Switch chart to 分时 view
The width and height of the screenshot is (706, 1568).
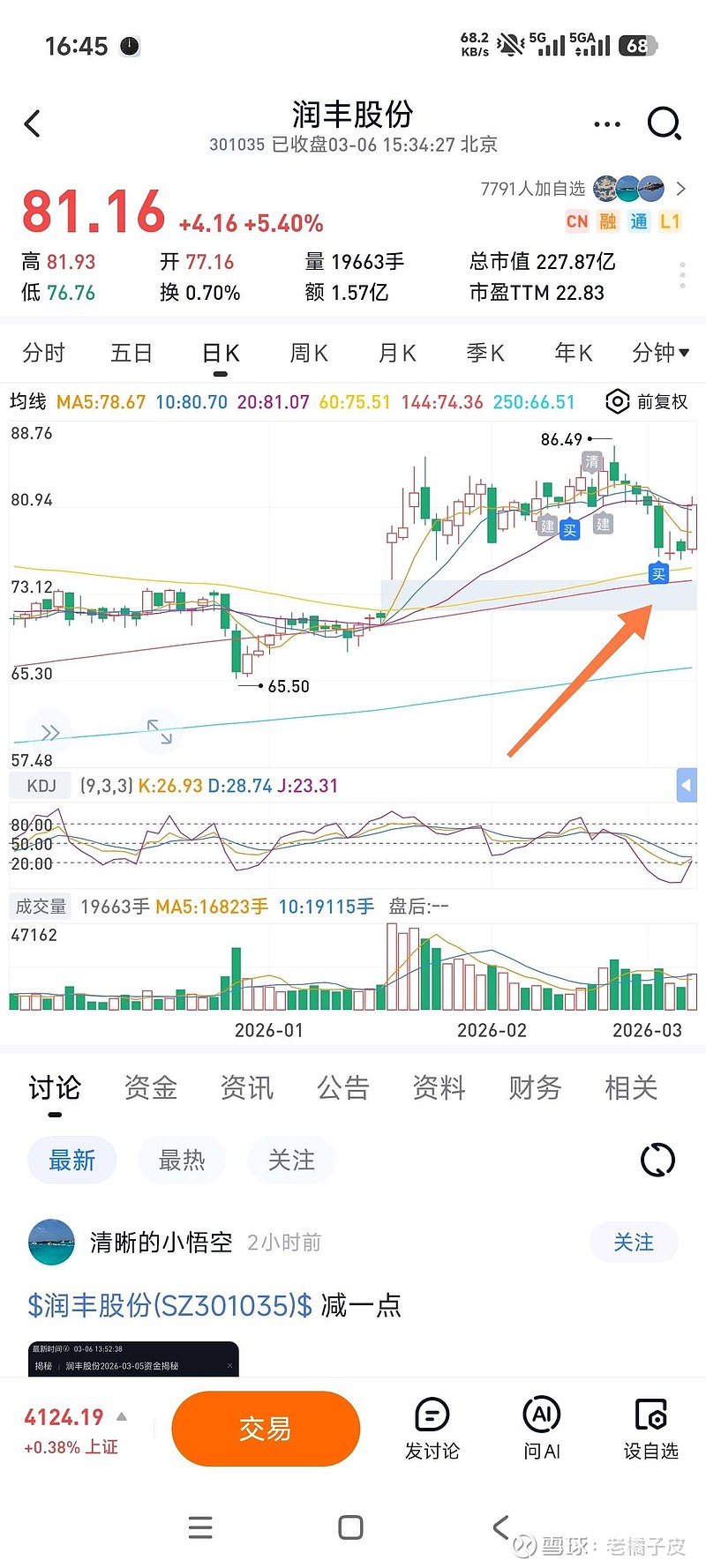coord(44,354)
